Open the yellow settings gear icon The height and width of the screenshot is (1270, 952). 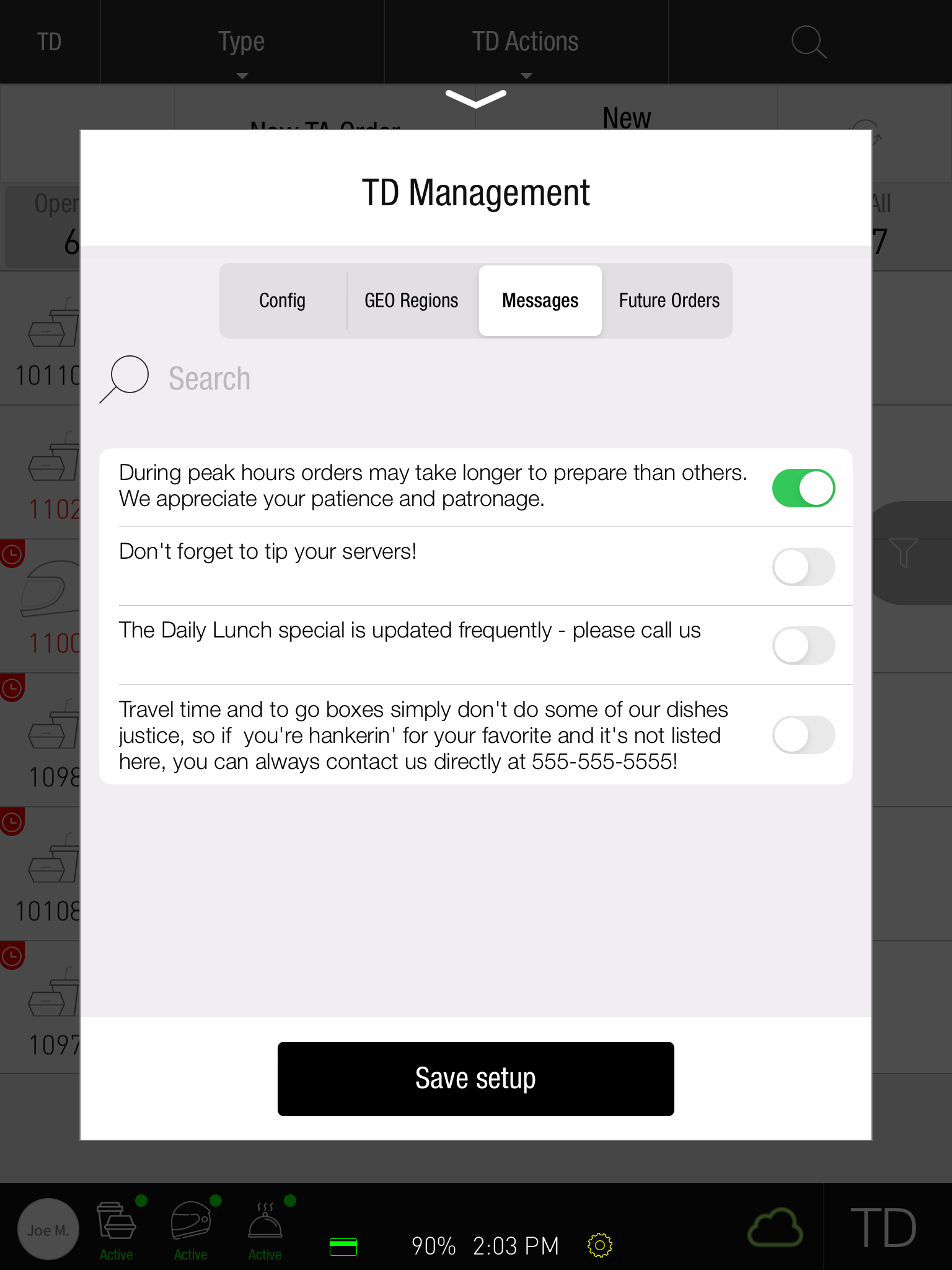[x=599, y=1245]
